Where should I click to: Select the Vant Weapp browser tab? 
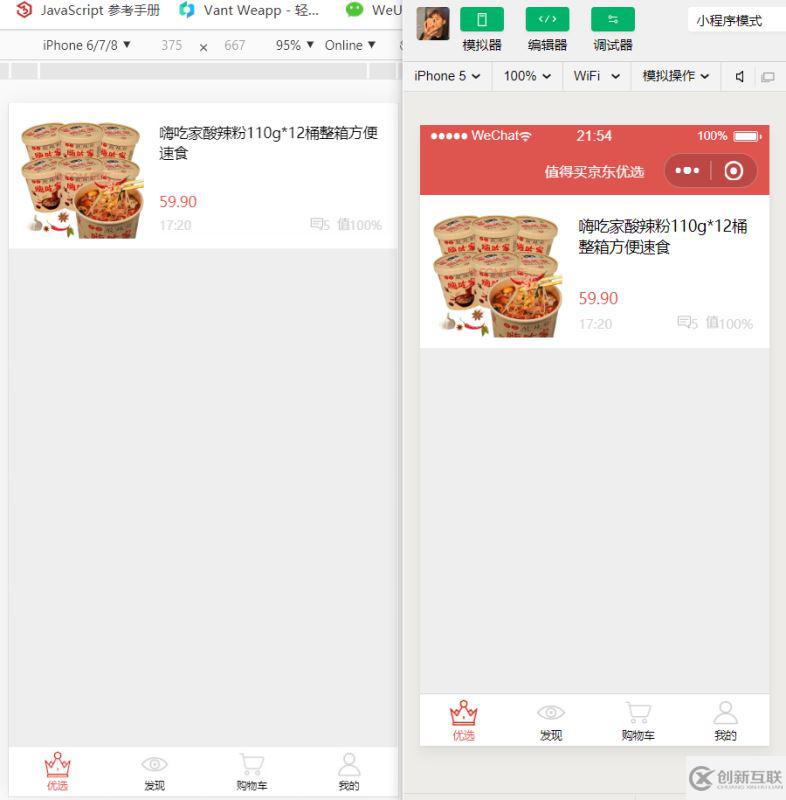[x=250, y=10]
